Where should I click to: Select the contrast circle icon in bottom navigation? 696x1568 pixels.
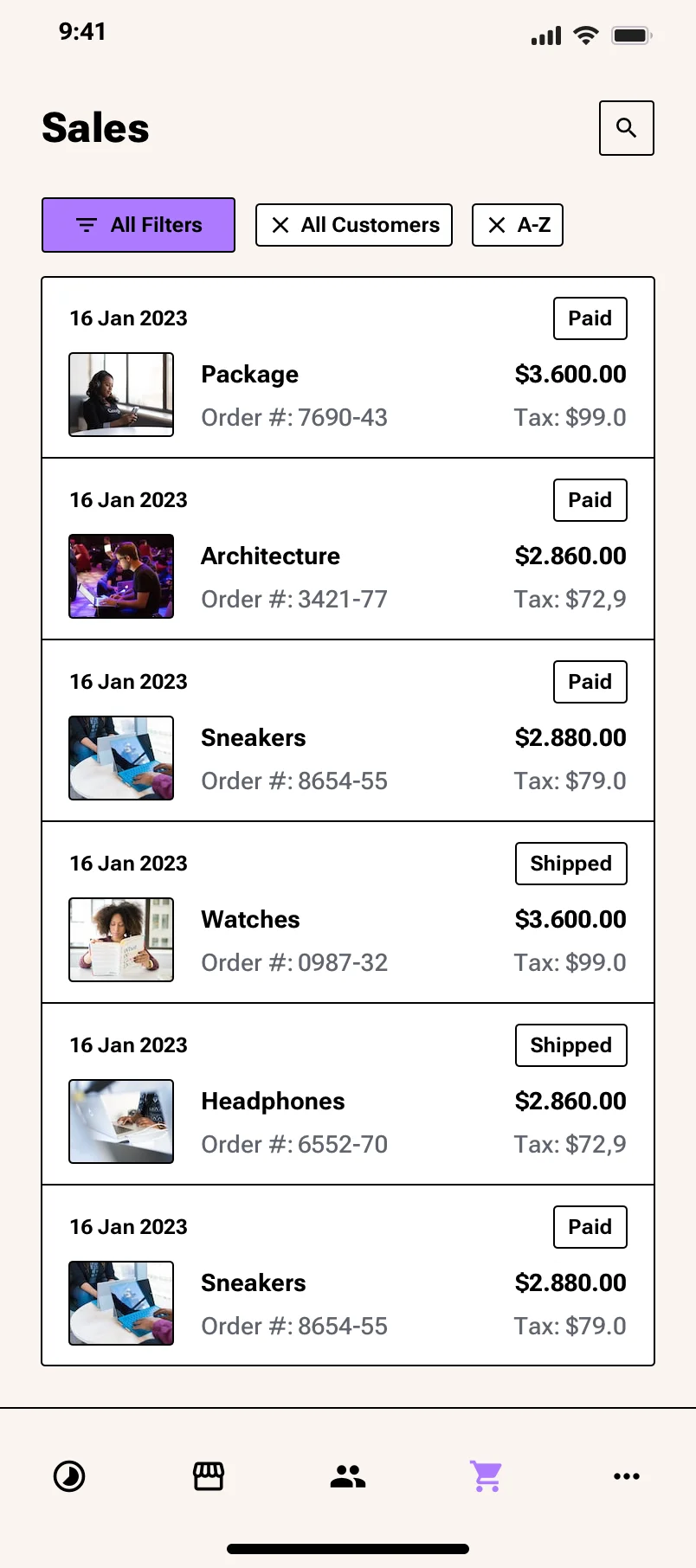coord(69,1476)
